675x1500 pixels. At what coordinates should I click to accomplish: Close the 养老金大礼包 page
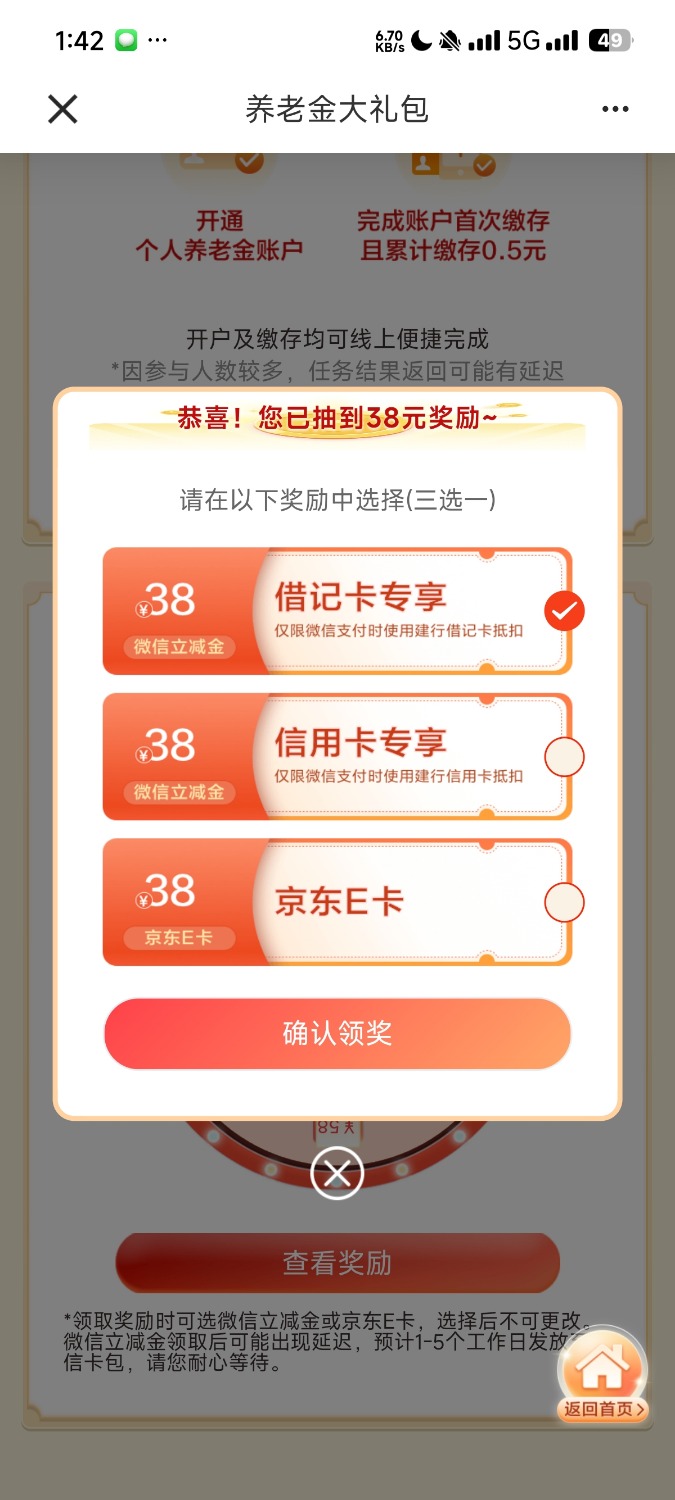(62, 109)
